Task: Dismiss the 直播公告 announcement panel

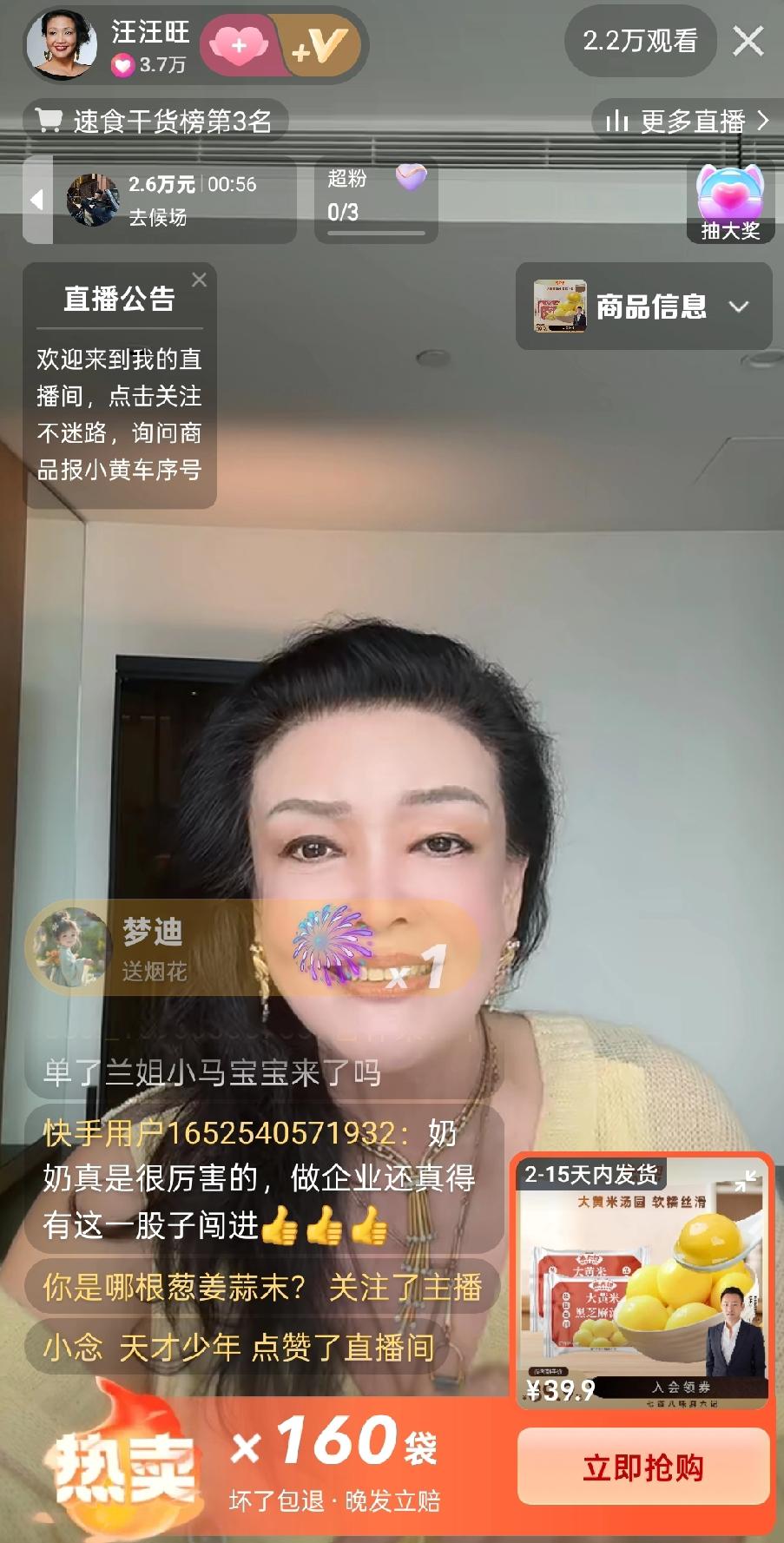Action: pos(201,280)
